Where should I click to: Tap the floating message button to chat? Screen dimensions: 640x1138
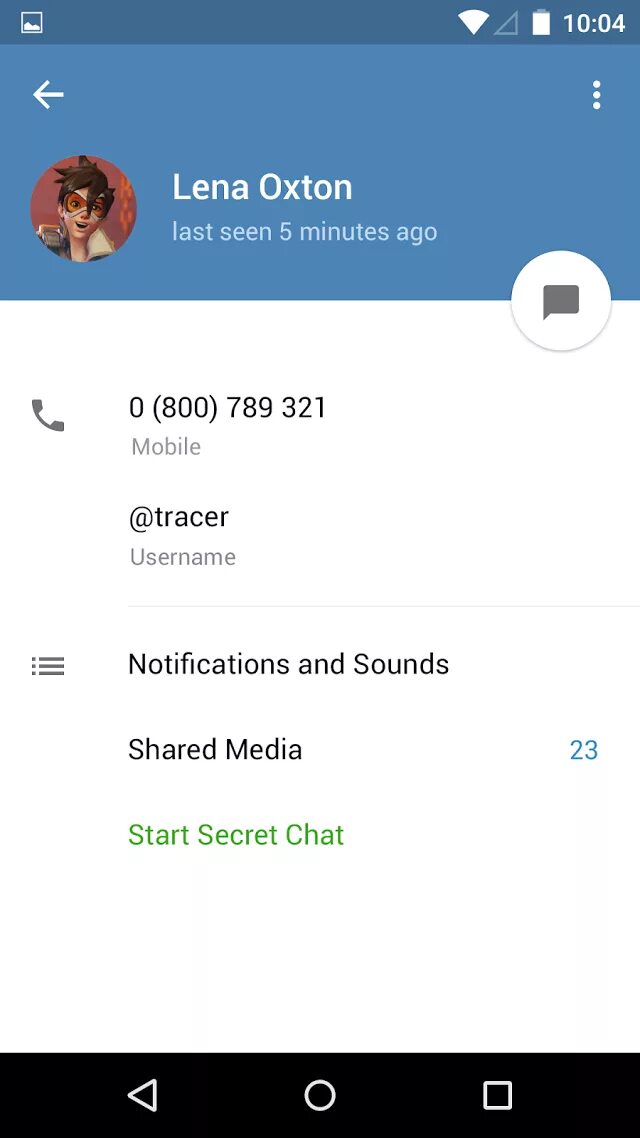tap(561, 301)
